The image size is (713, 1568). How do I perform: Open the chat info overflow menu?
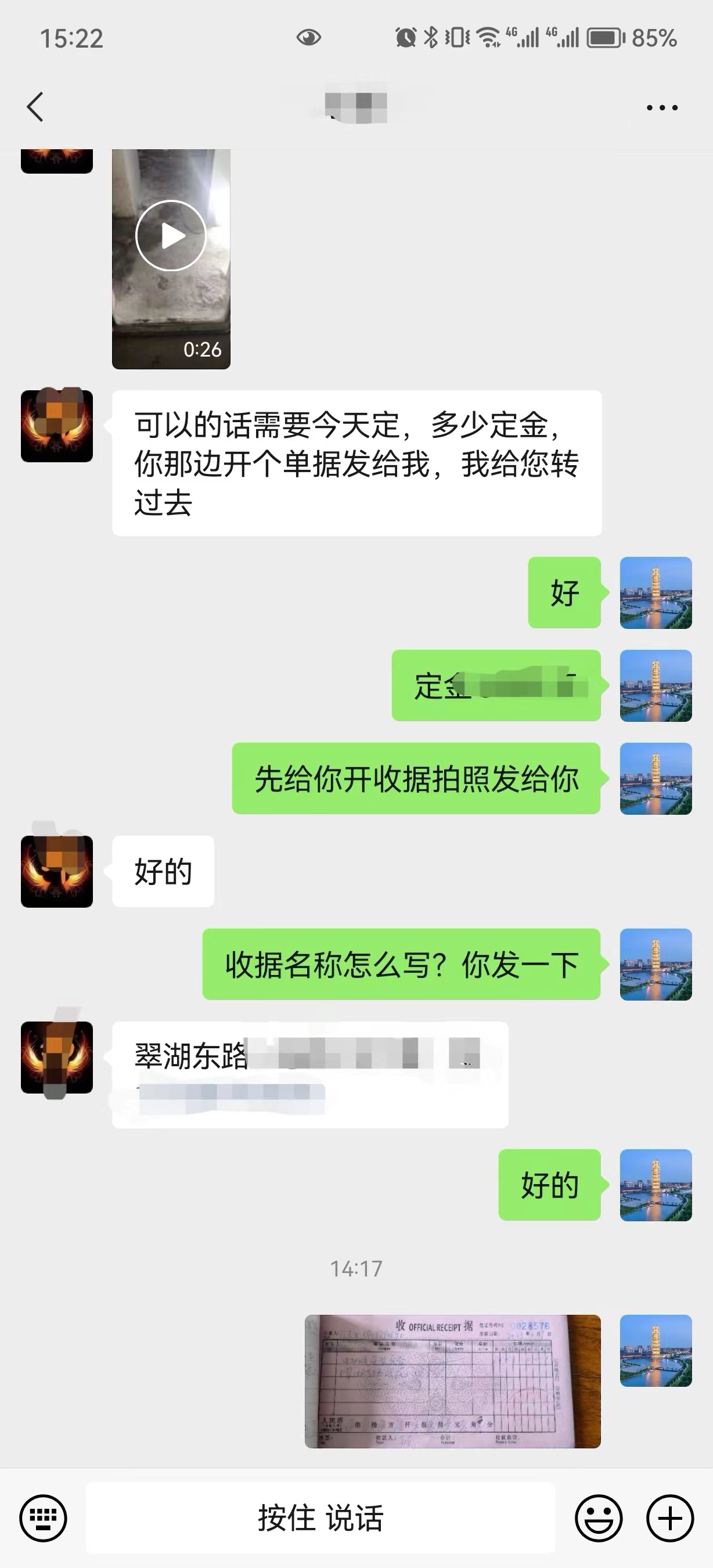pyautogui.click(x=662, y=108)
